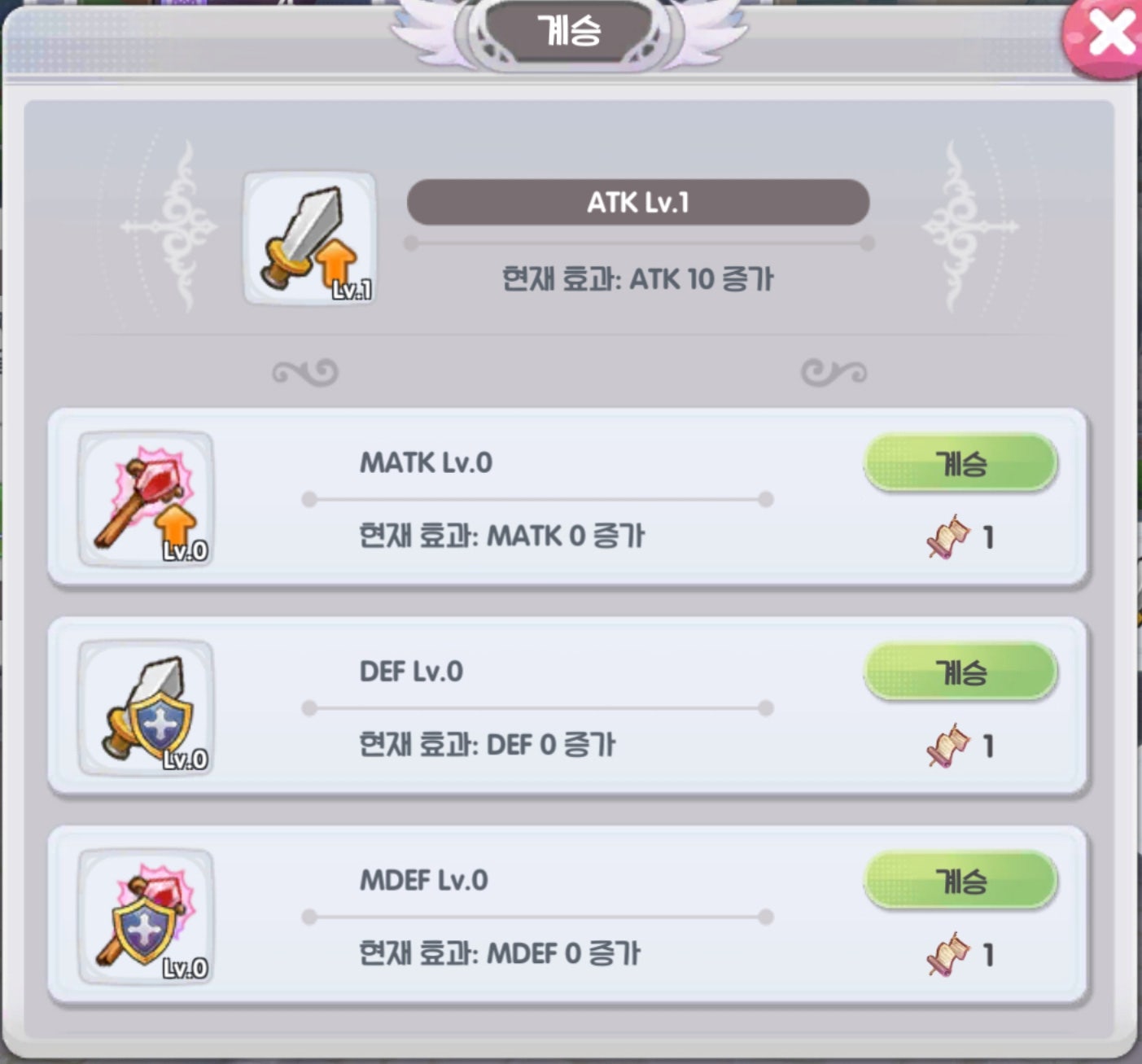Select the MATK staff icon
The height and width of the screenshot is (1064, 1142).
click(147, 500)
